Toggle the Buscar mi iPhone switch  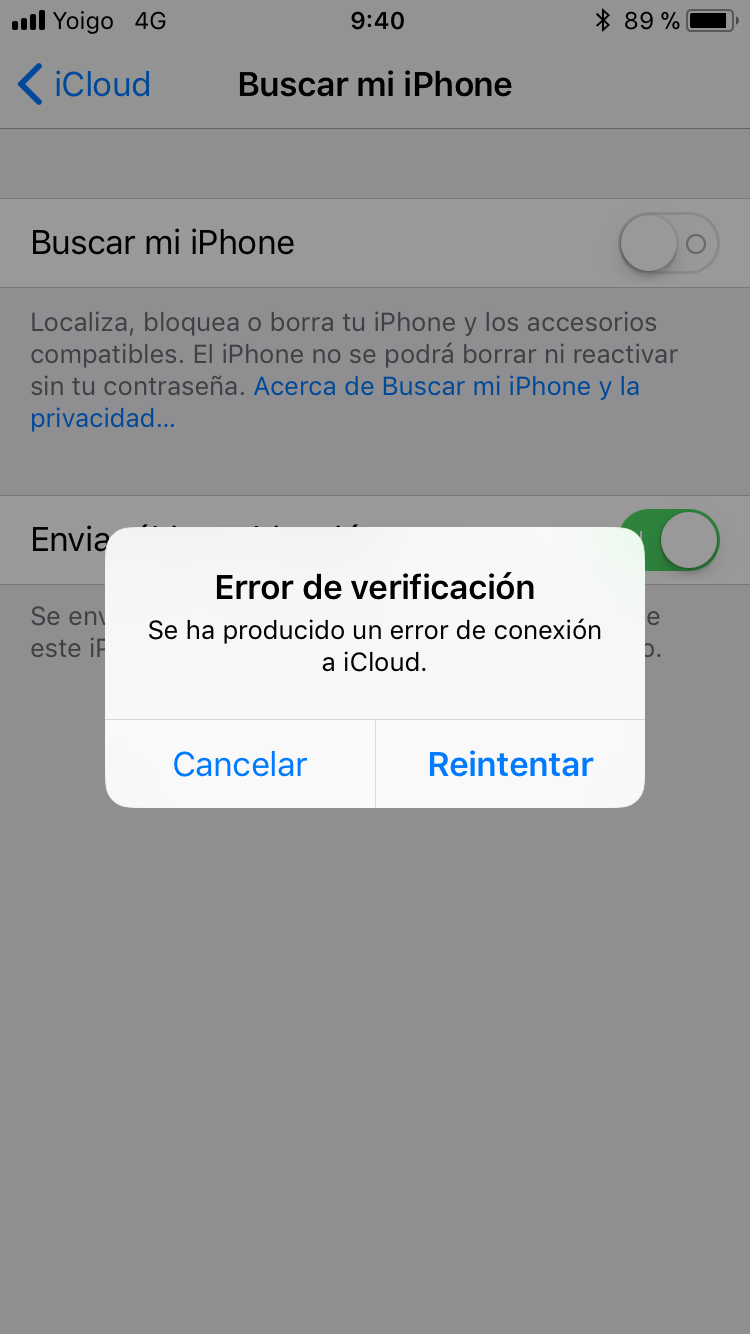[x=669, y=243]
